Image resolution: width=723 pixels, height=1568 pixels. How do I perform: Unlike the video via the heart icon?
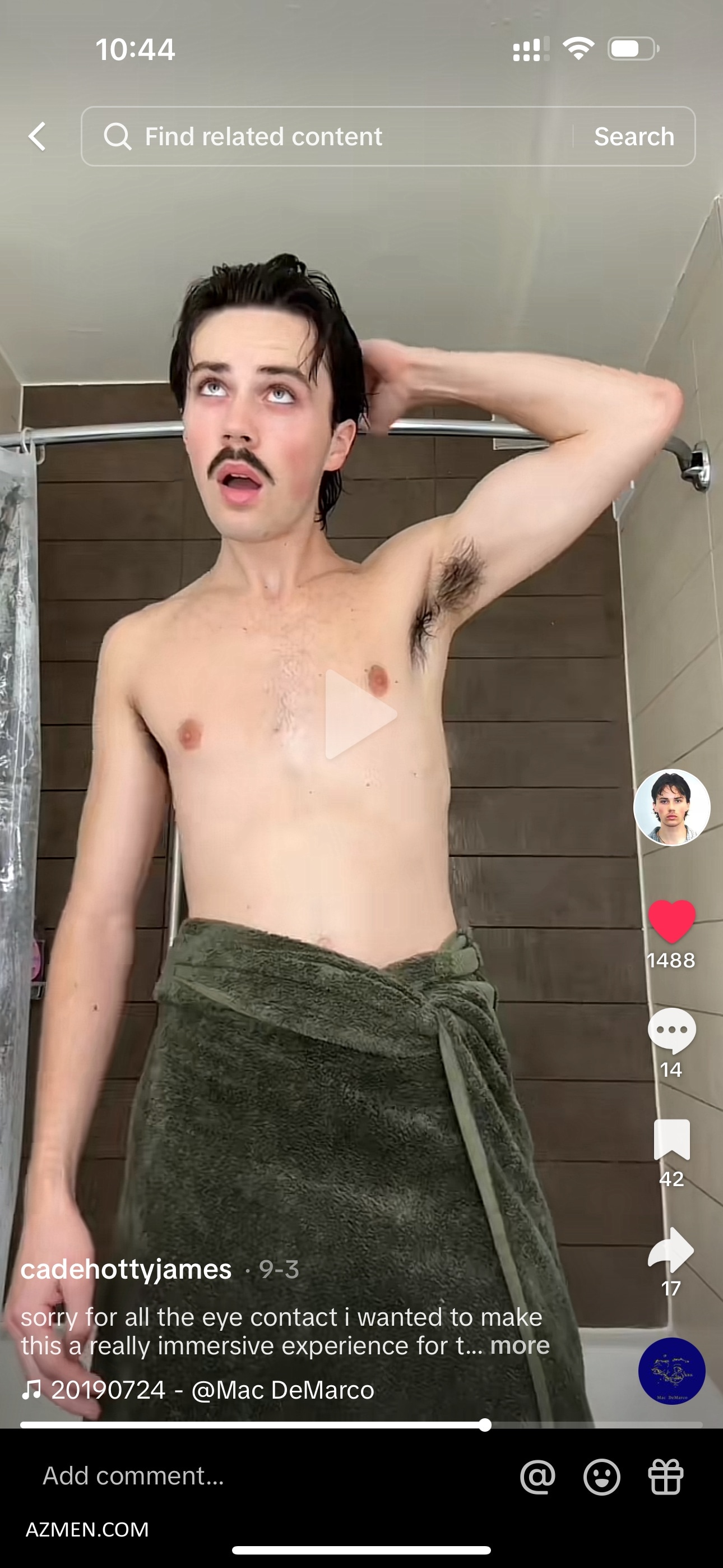(x=672, y=921)
